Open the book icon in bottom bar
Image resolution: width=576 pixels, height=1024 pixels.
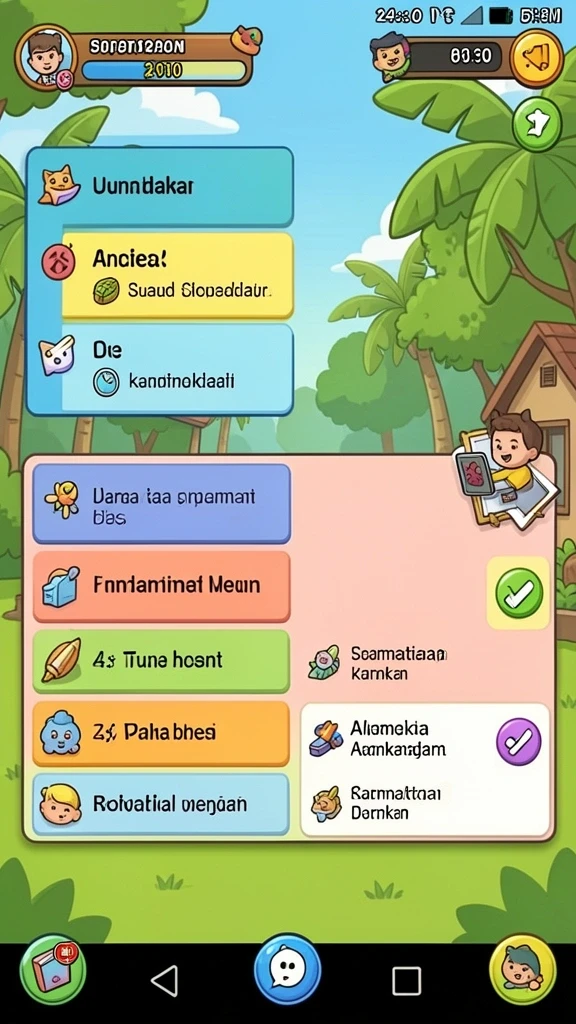click(52, 970)
